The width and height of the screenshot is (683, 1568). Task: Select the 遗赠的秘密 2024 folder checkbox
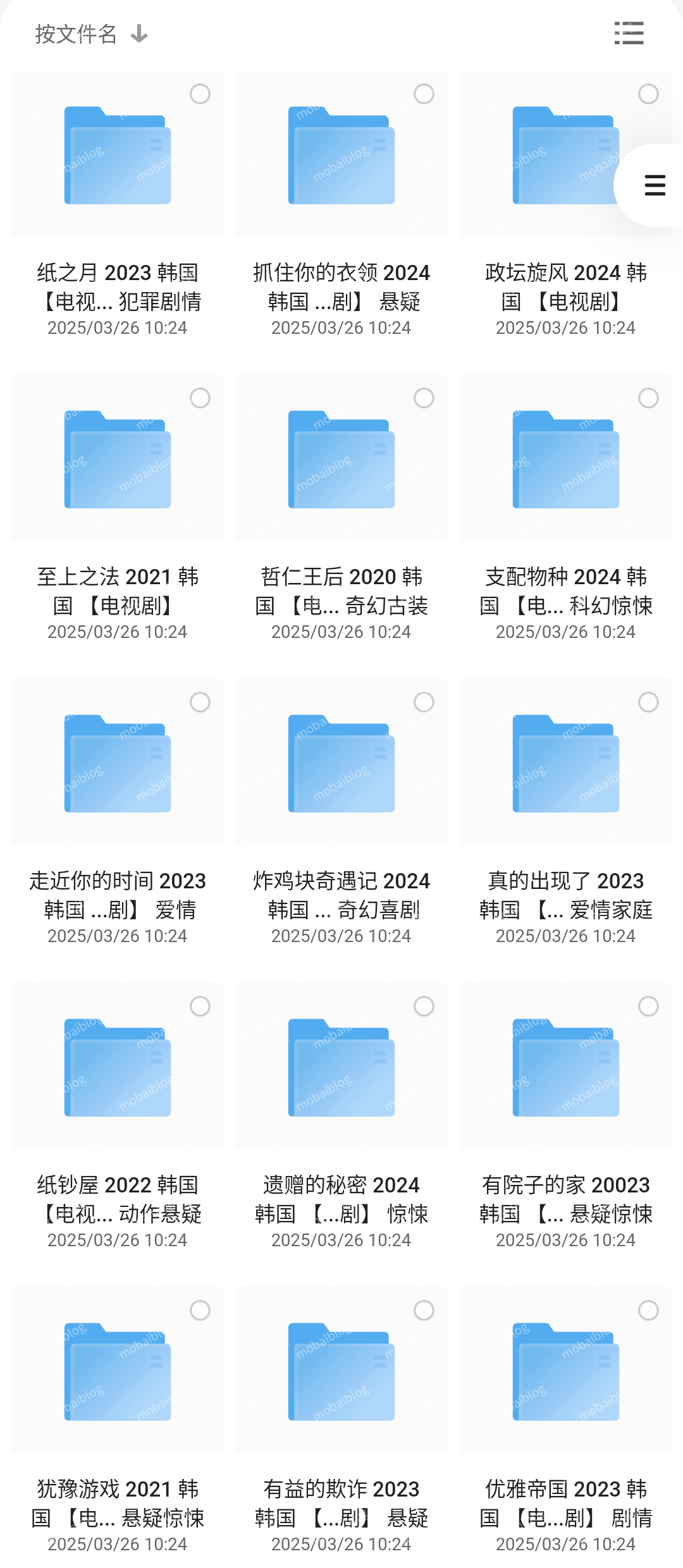point(423,1006)
